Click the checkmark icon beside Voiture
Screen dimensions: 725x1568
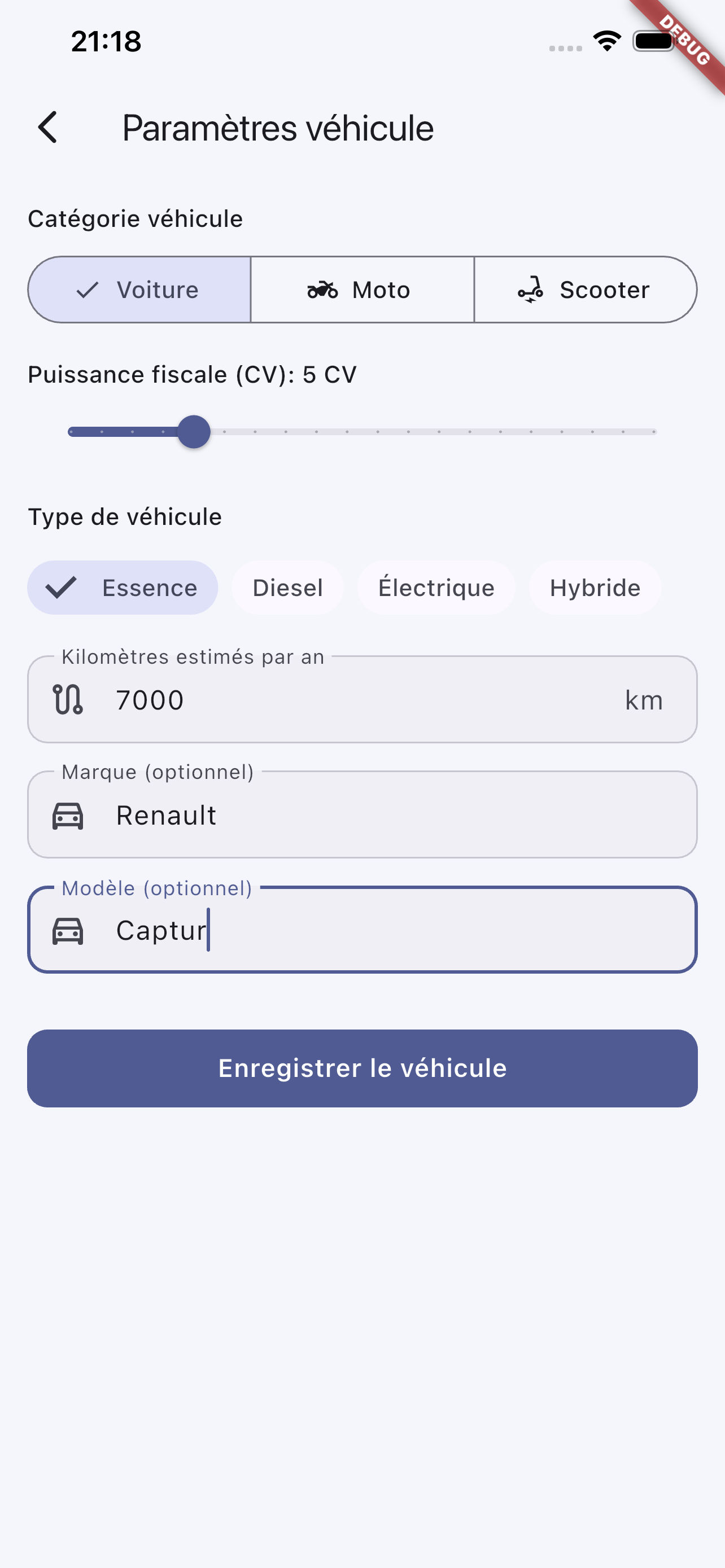coord(88,290)
